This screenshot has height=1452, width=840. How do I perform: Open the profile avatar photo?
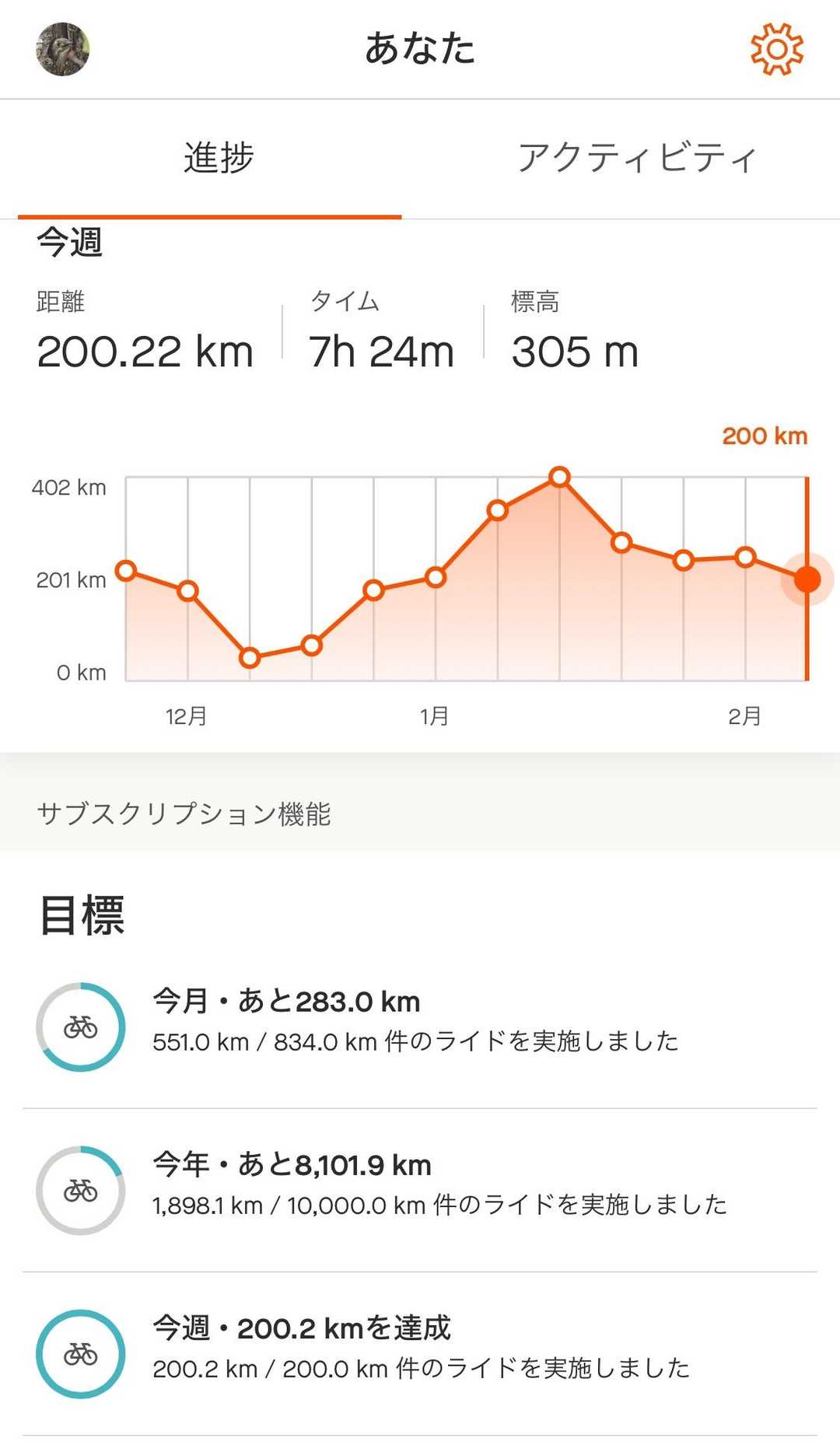[x=63, y=49]
